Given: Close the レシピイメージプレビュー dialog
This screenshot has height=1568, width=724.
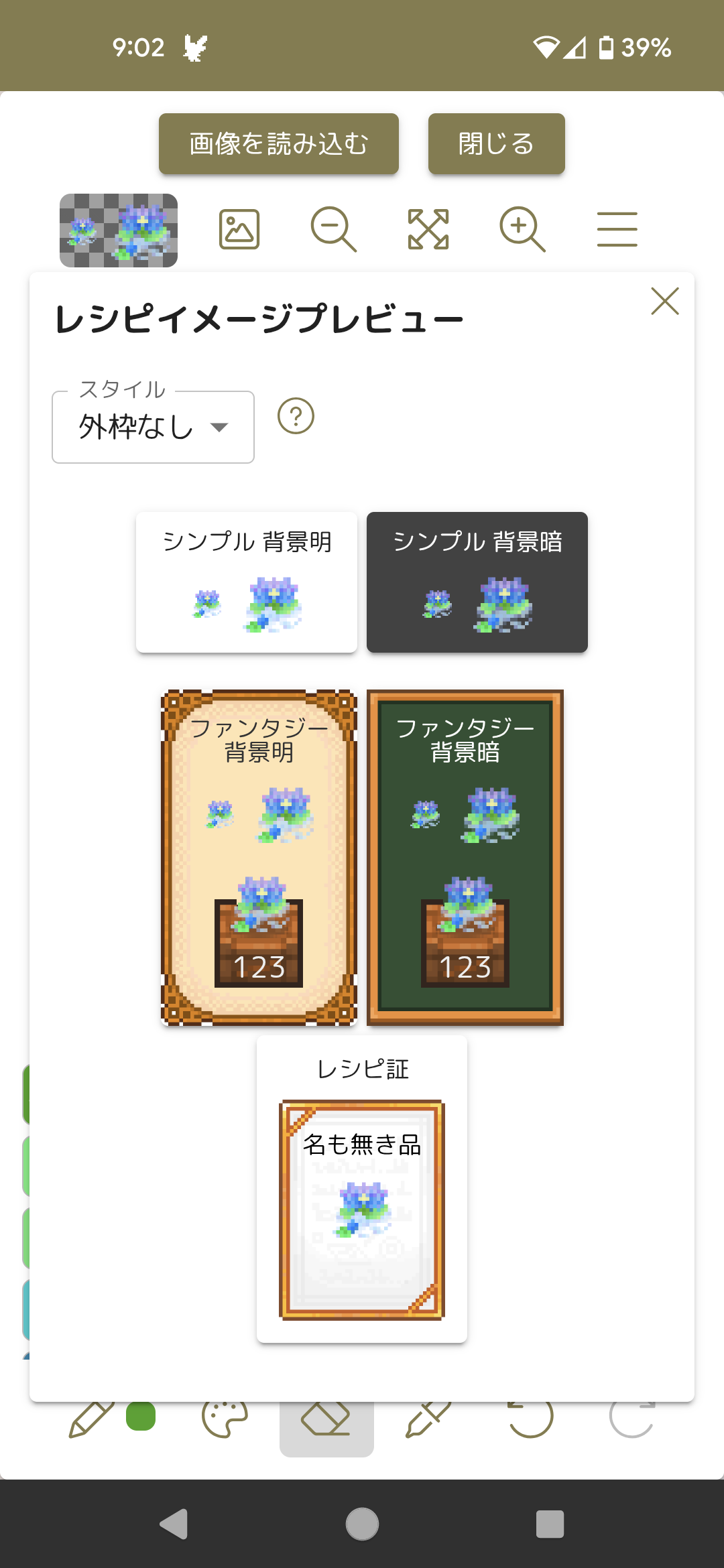Looking at the screenshot, I should click(x=664, y=301).
